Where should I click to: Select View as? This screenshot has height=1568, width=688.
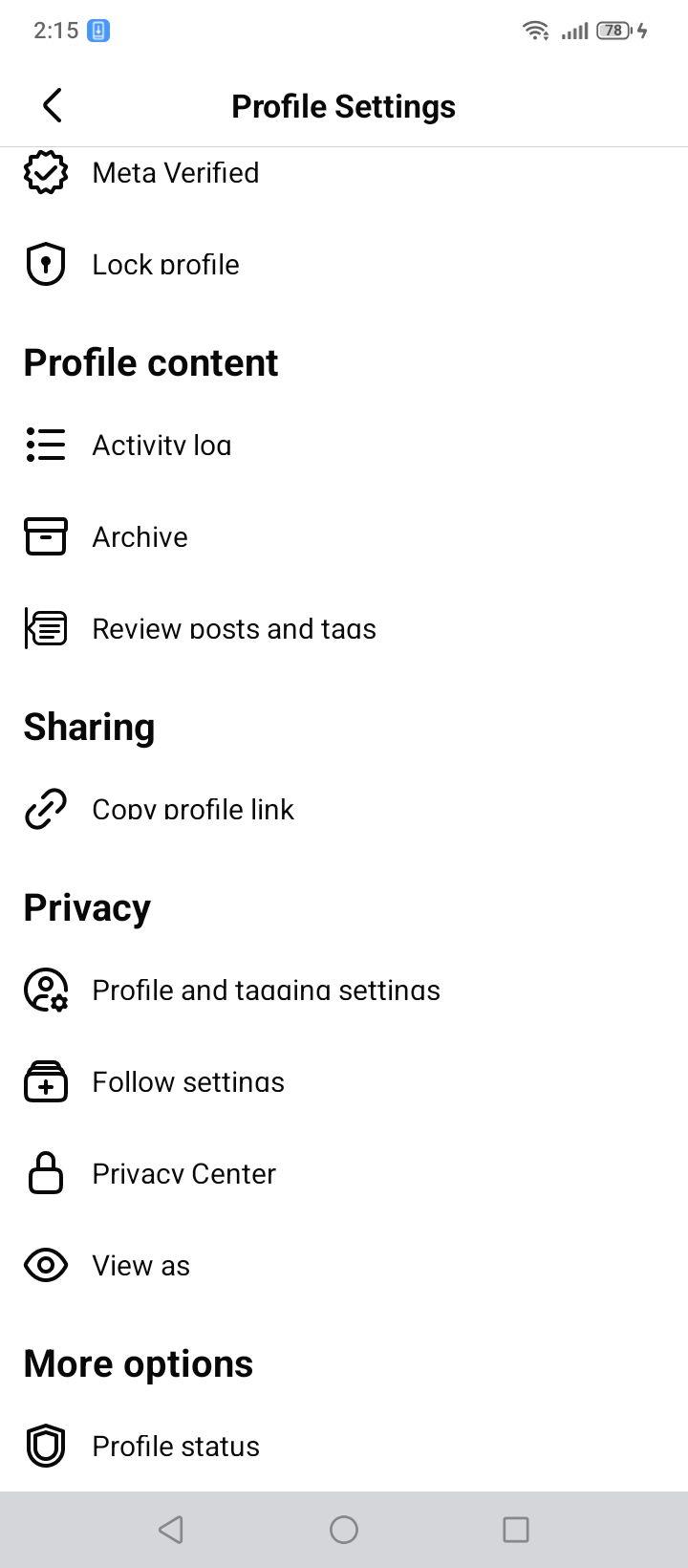(x=344, y=1266)
